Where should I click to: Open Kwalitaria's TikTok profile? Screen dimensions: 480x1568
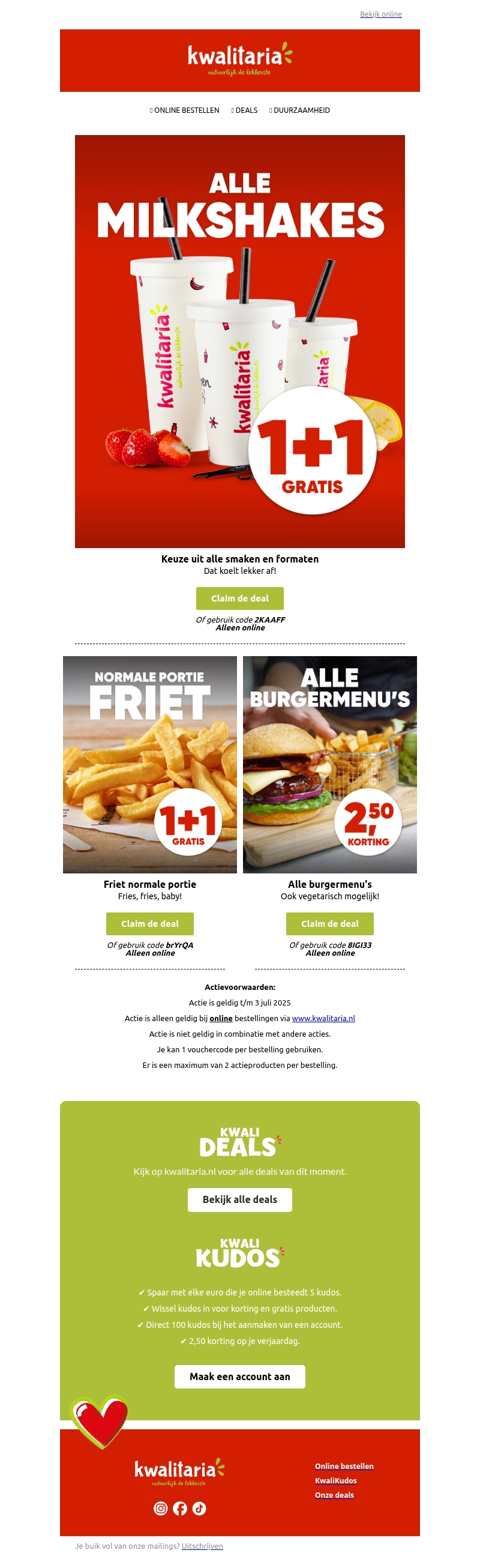[x=199, y=1508]
